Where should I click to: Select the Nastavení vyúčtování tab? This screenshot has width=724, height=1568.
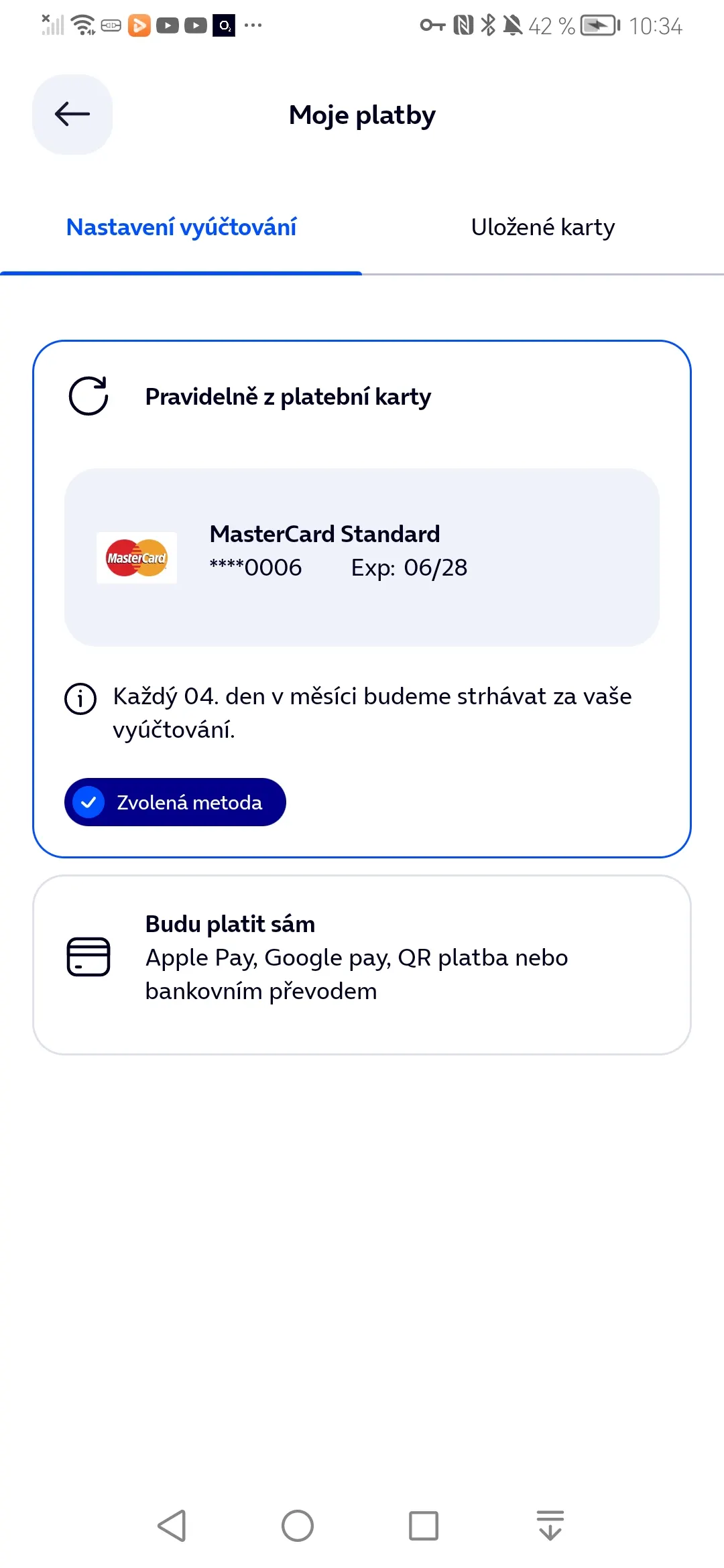(180, 227)
